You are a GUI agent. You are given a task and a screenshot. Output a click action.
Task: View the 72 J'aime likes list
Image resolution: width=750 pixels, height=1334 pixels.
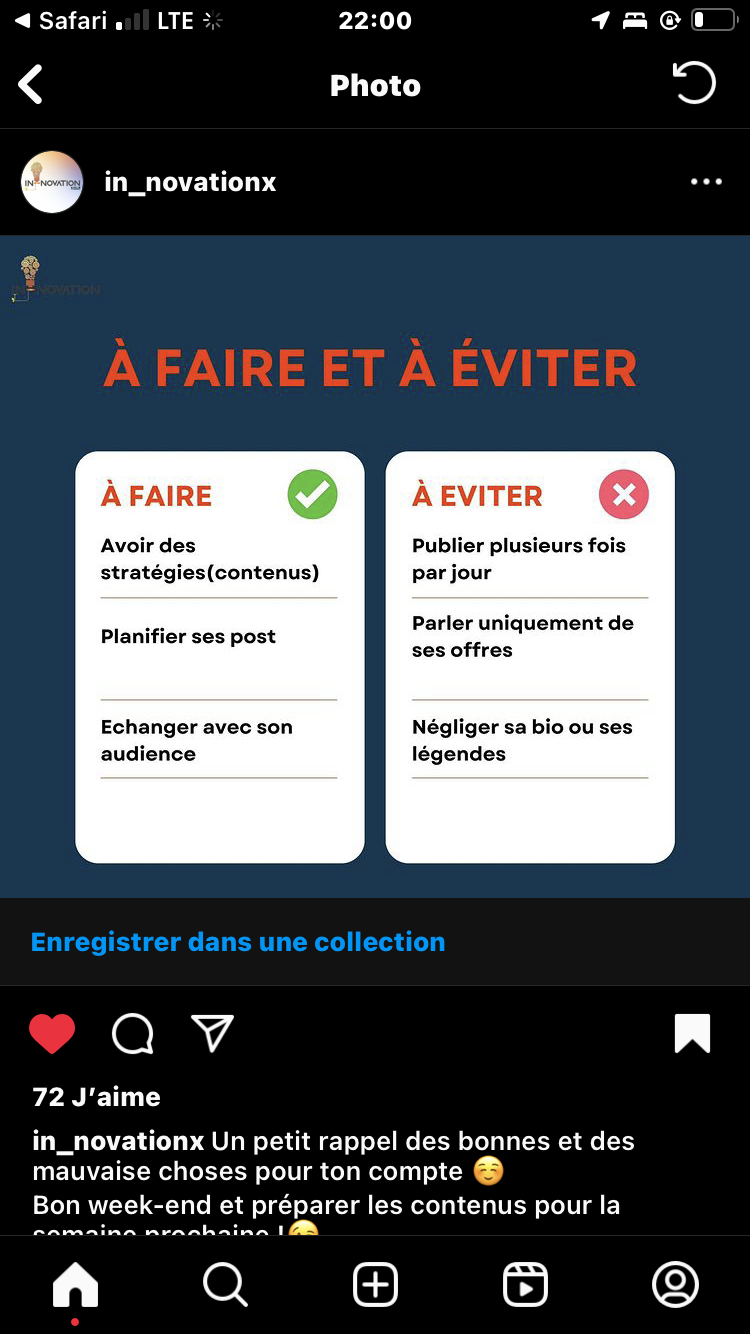97,1097
